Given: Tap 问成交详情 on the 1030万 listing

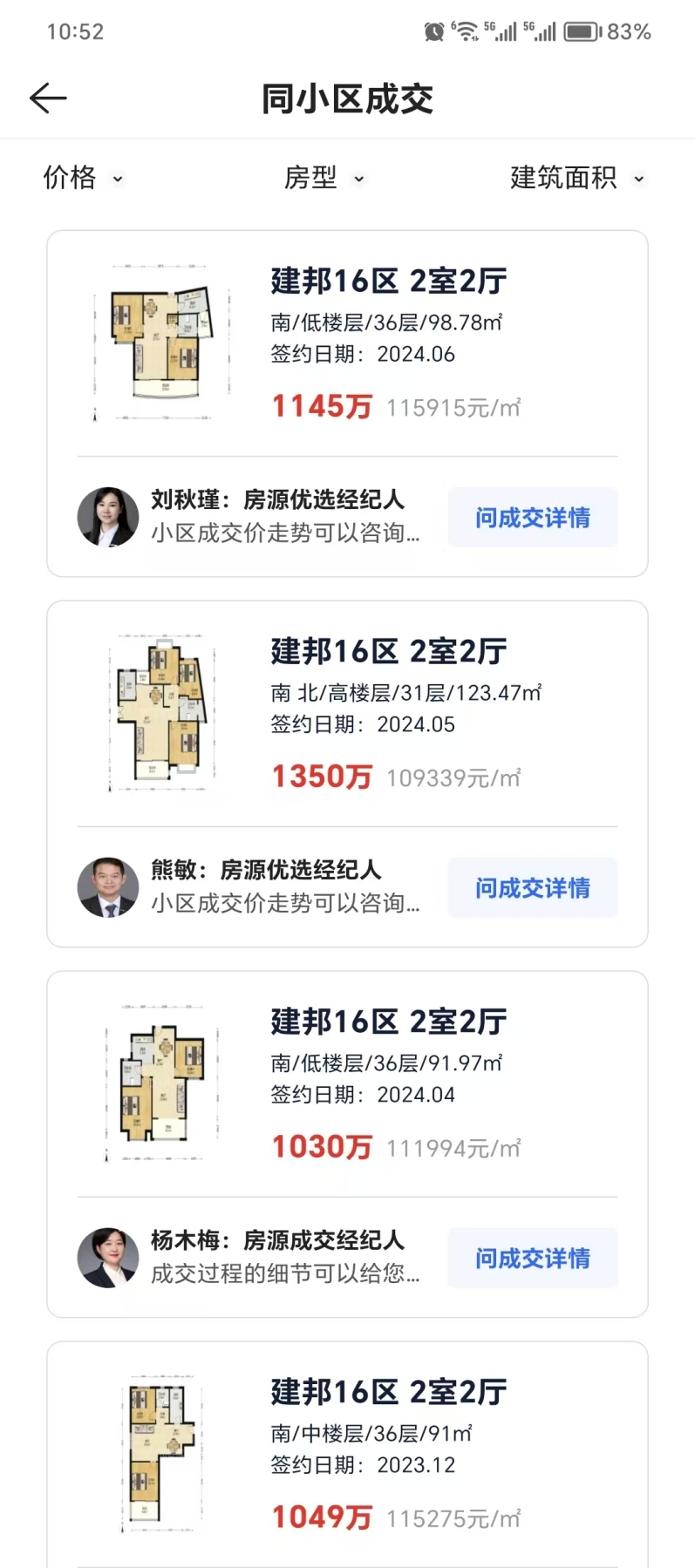Looking at the screenshot, I should pos(532,1258).
